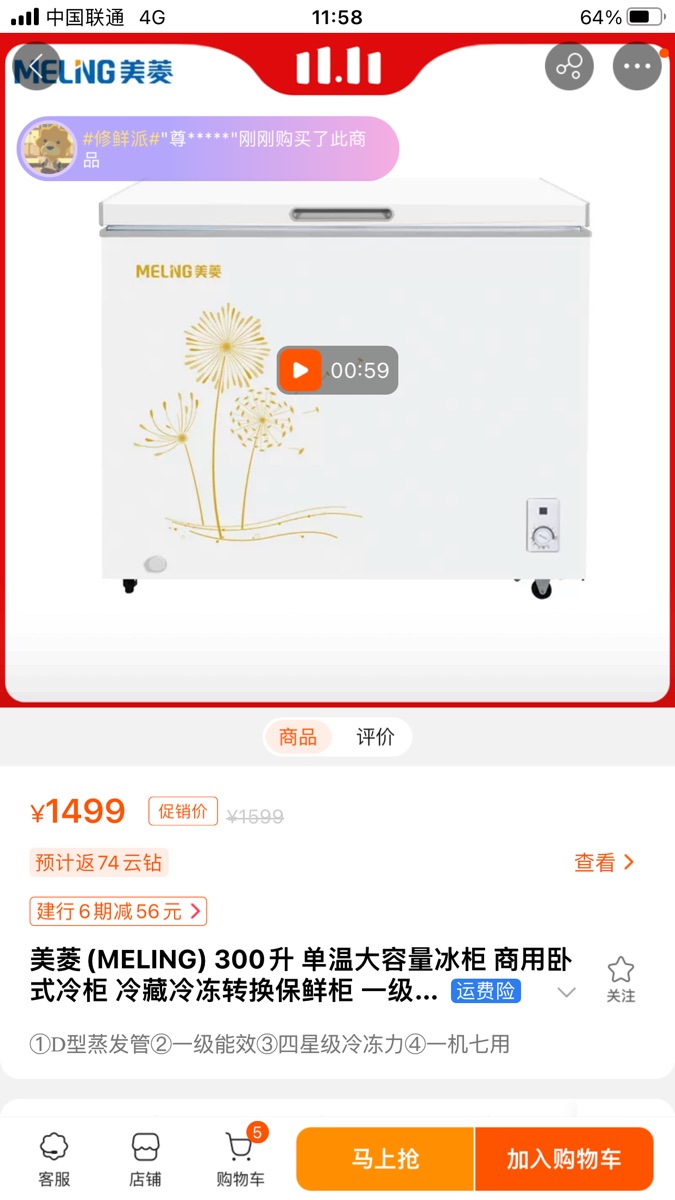Image resolution: width=675 pixels, height=1200 pixels.
Task: Switch to the 评价 reviews tab
Action: [375, 738]
